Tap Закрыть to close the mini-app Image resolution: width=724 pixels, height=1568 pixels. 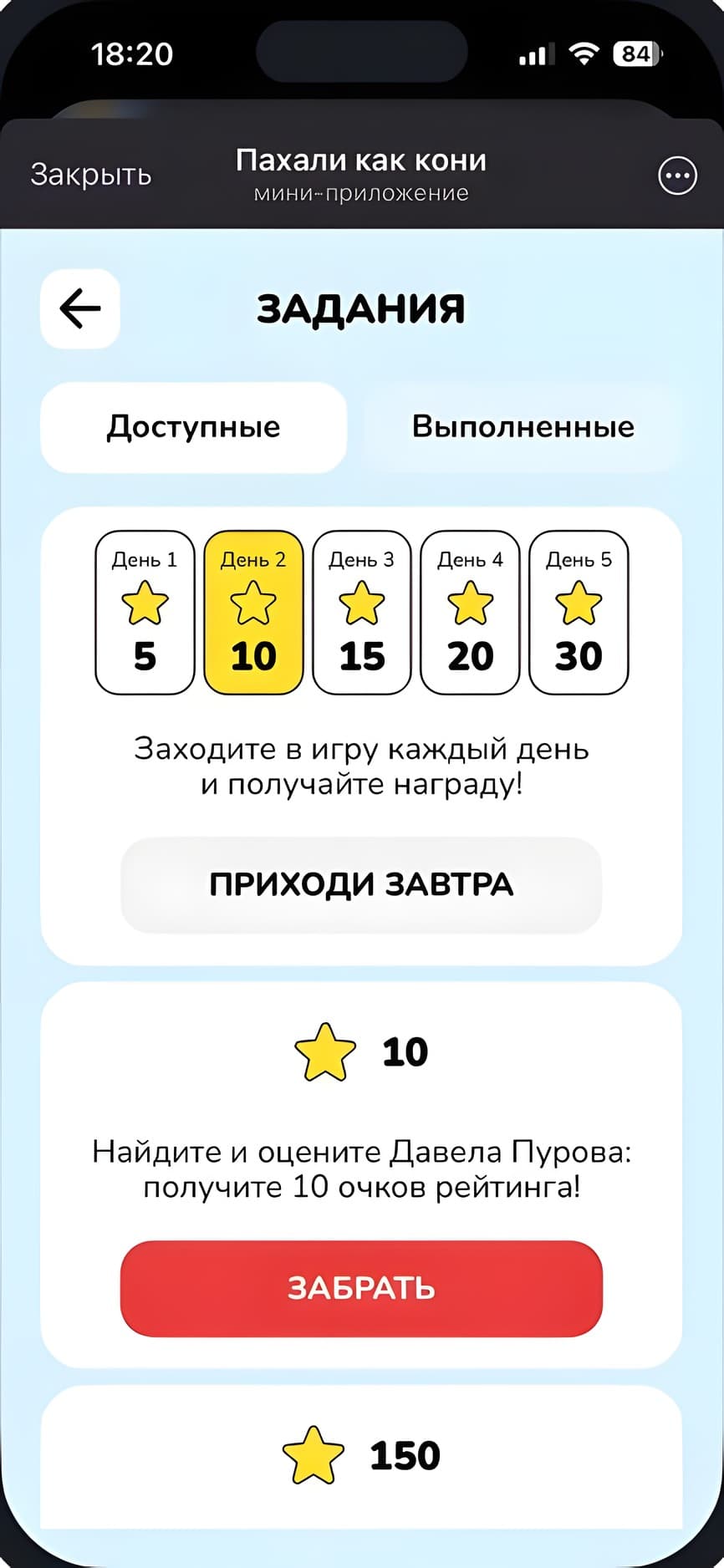coord(90,174)
